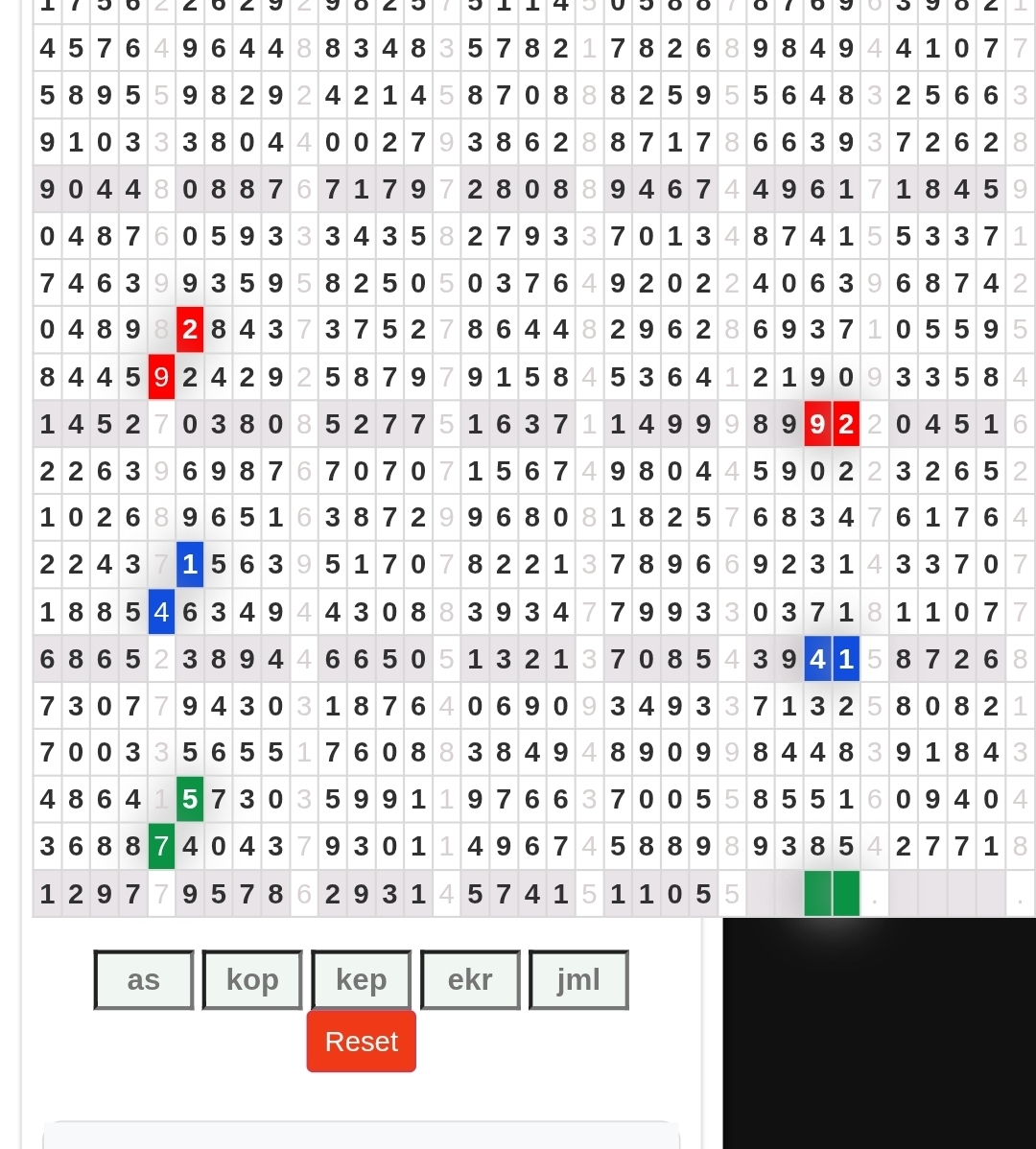1036x1149 pixels.
Task: Tap the "jml" button
Action: tap(578, 979)
